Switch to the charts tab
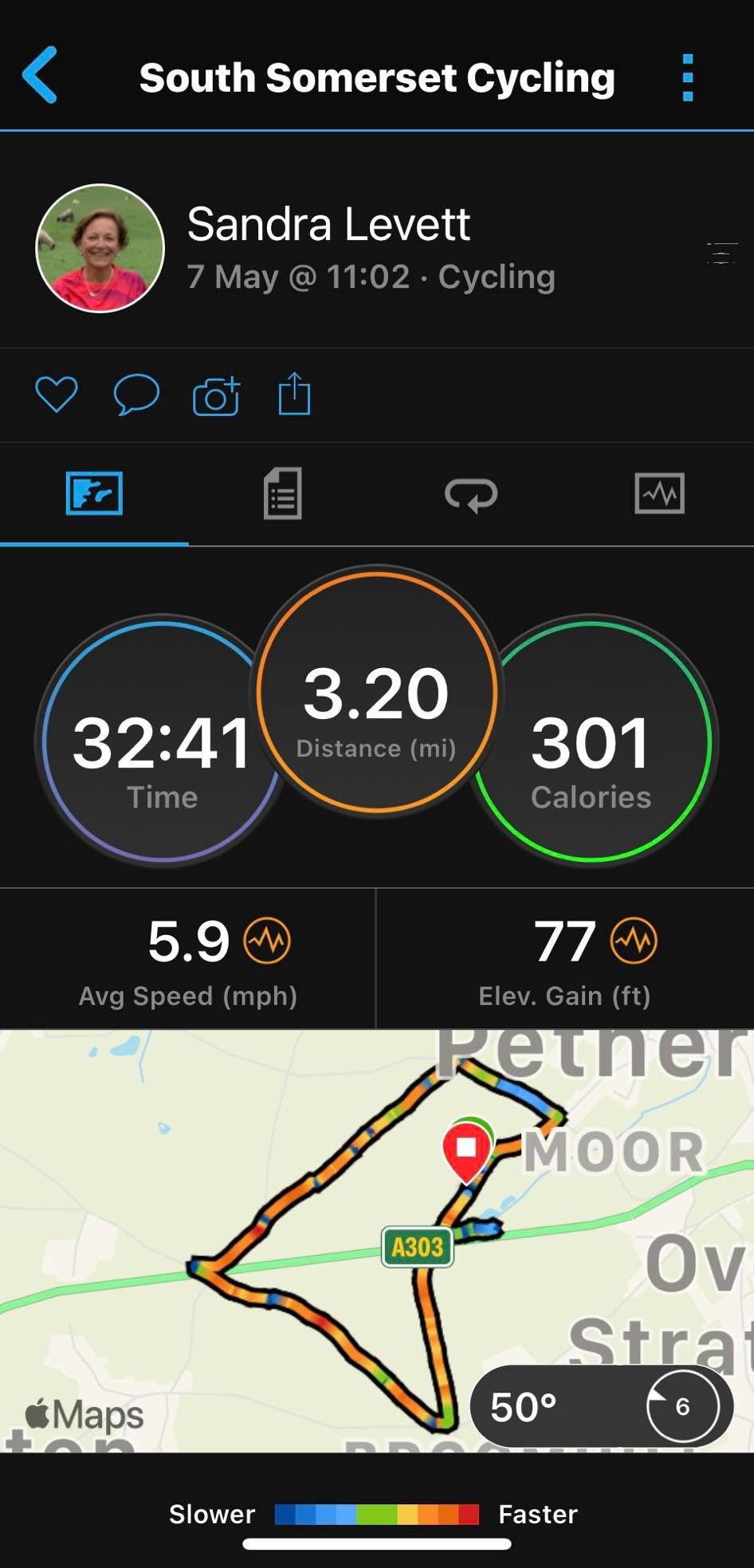Image resolution: width=754 pixels, height=1568 pixels. (659, 493)
